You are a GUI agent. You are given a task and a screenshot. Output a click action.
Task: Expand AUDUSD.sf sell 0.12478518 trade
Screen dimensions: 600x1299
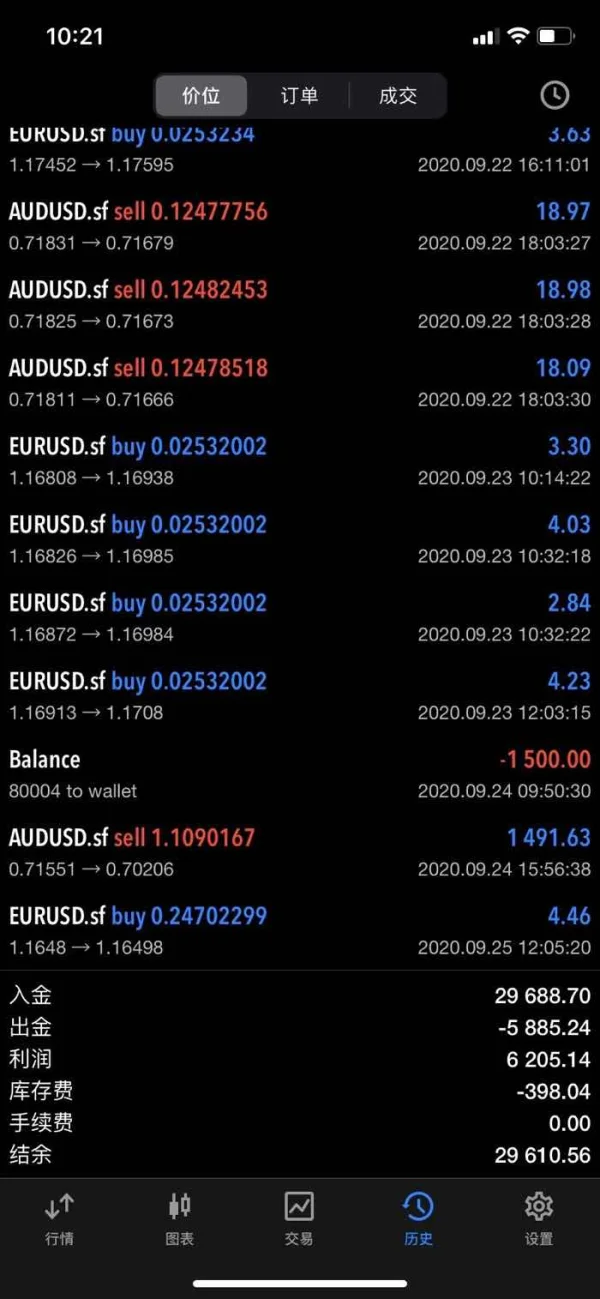click(299, 382)
